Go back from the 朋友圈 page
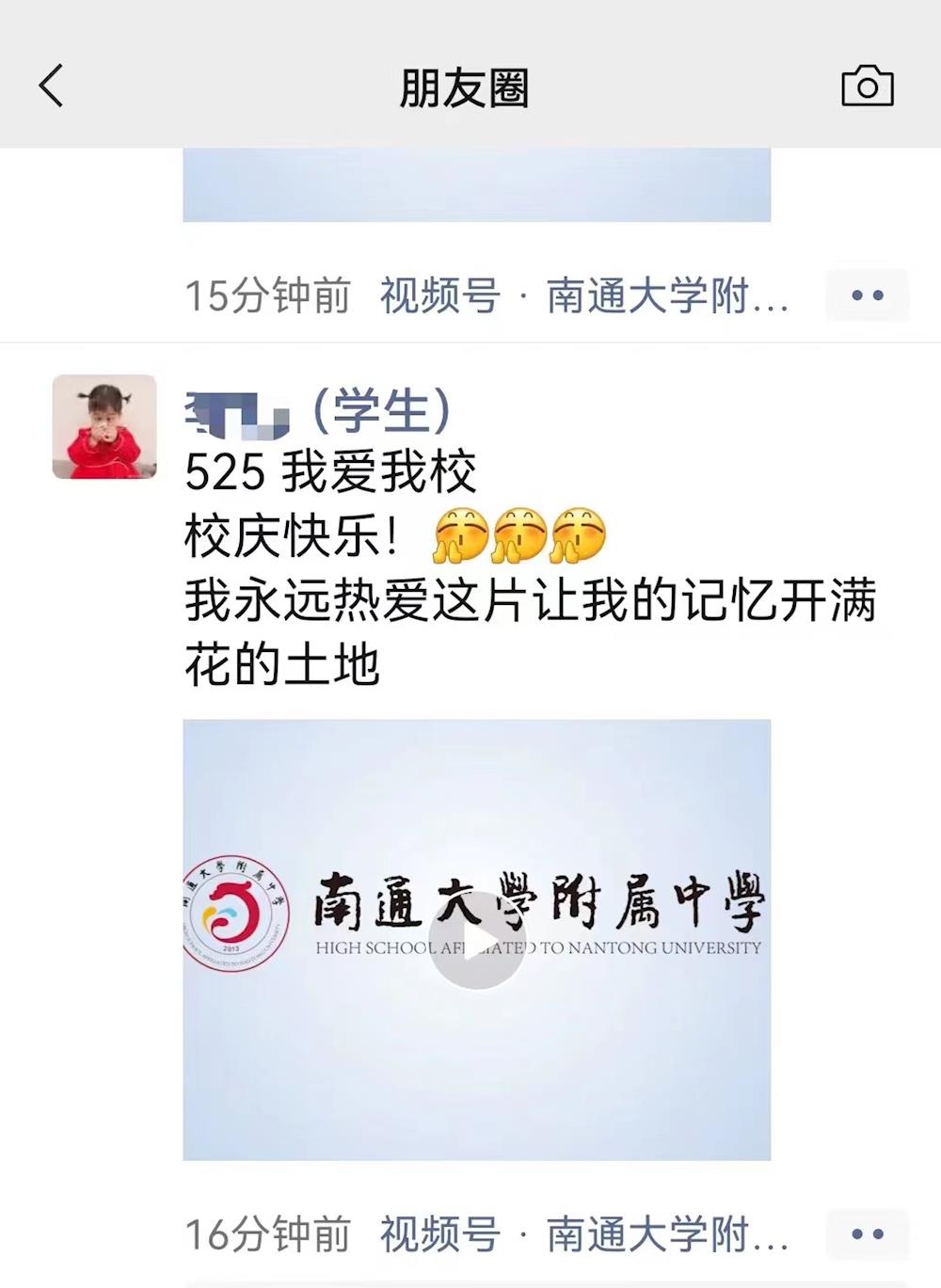 [x=52, y=87]
